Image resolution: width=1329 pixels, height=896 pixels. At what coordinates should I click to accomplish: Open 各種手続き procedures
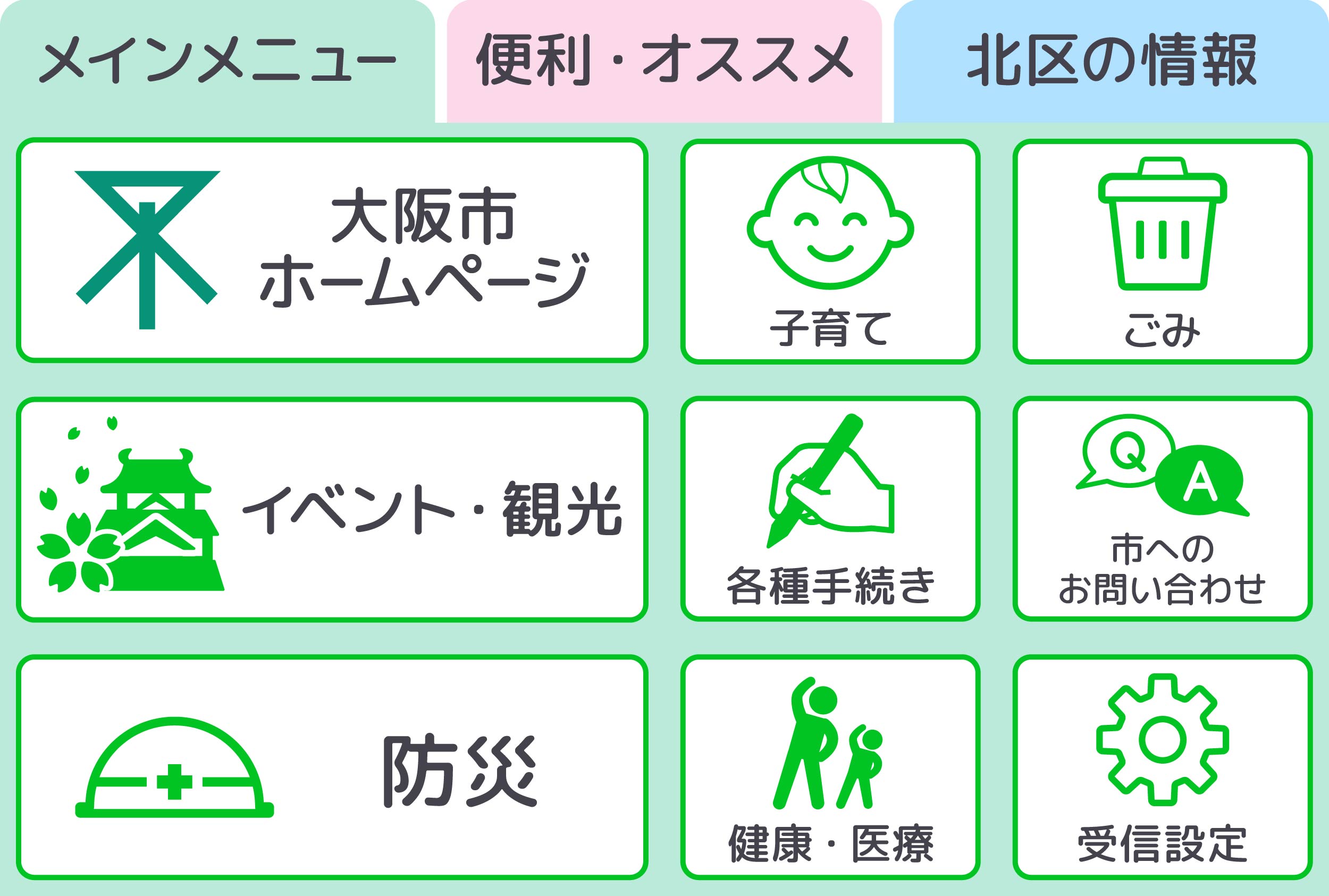[x=830, y=509]
